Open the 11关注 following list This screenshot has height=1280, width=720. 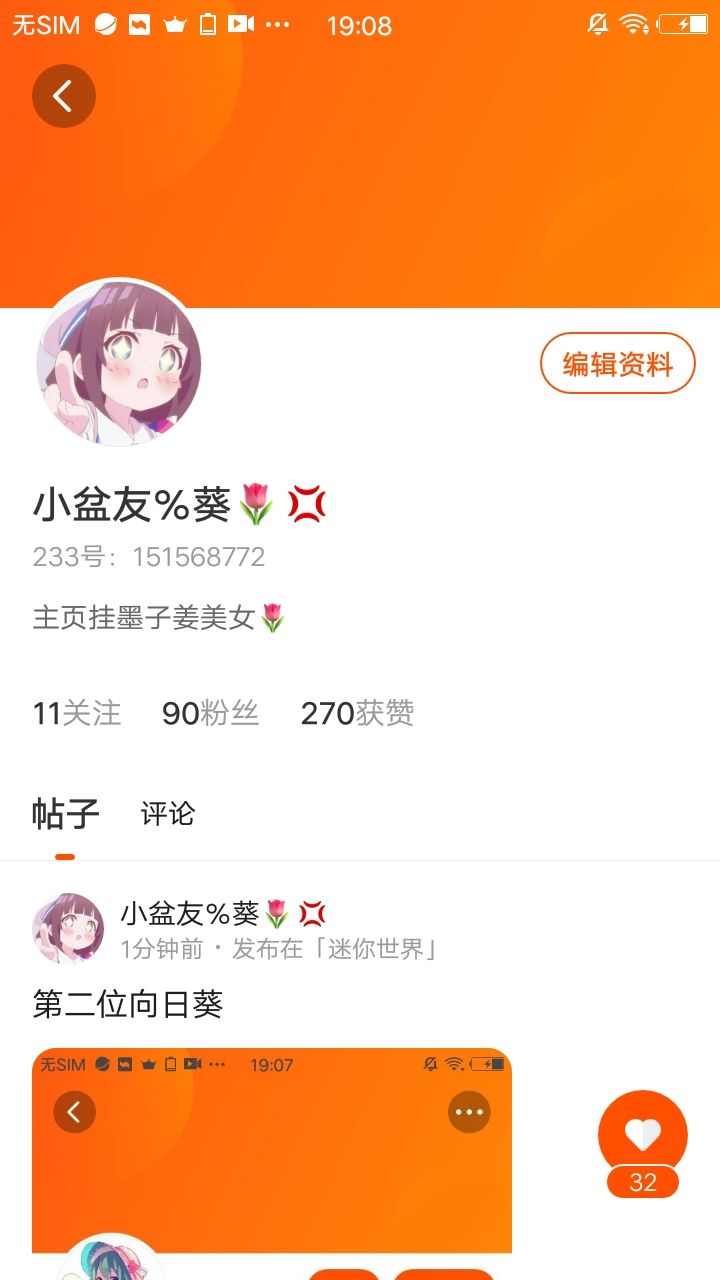[x=77, y=713]
